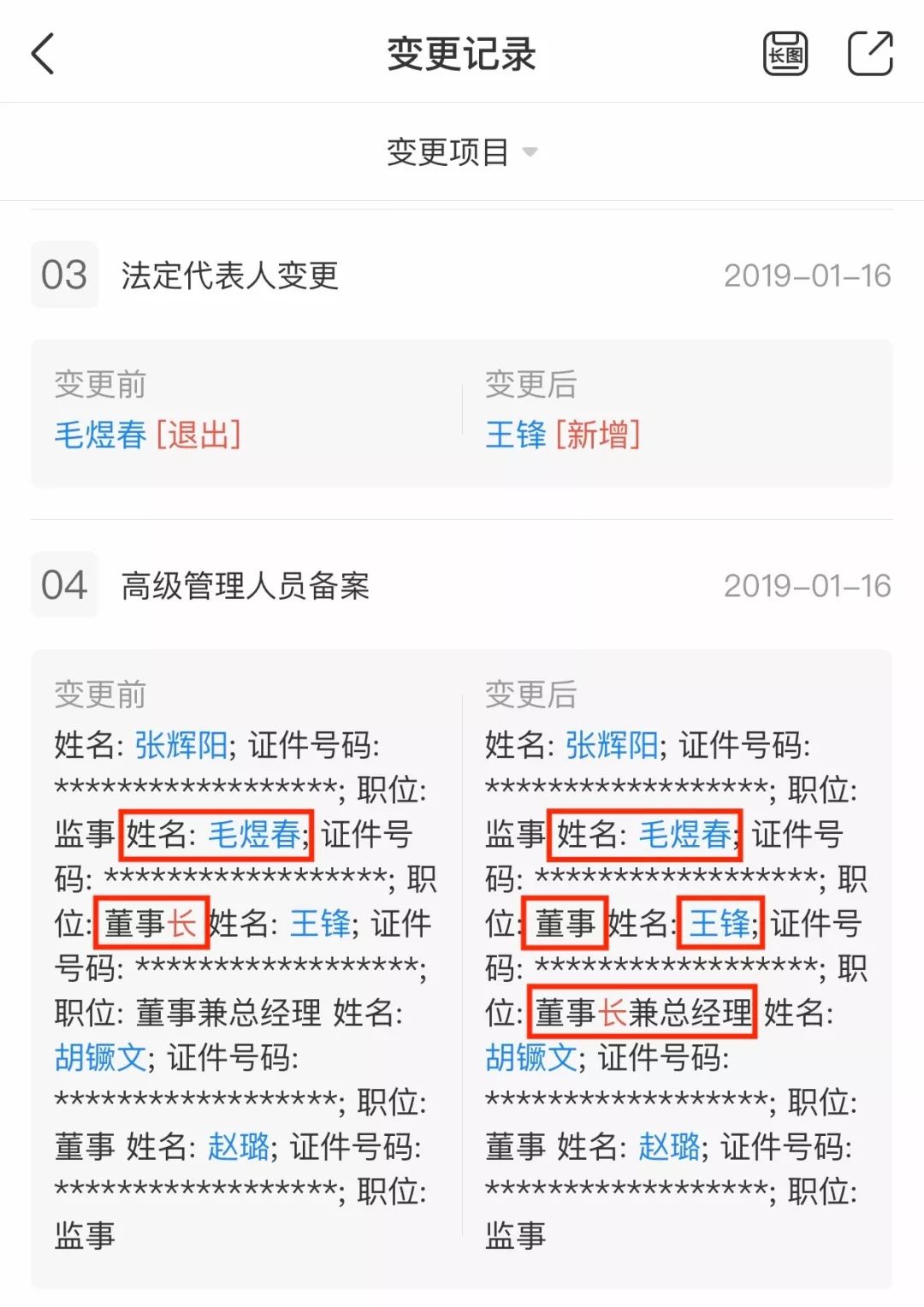
Task: Save the page as a long image (长图)
Action: pyautogui.click(x=785, y=54)
